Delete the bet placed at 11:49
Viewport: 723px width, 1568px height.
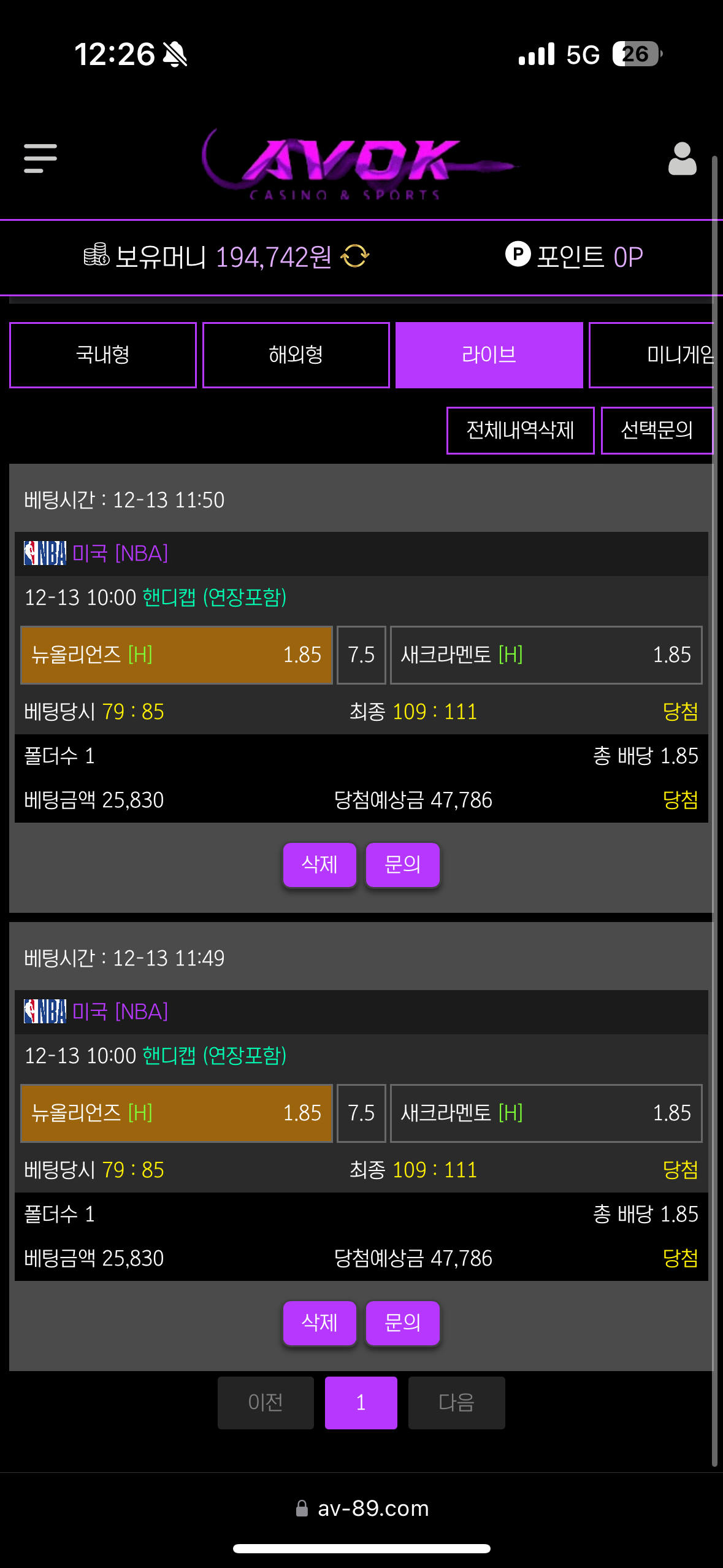(x=319, y=1323)
